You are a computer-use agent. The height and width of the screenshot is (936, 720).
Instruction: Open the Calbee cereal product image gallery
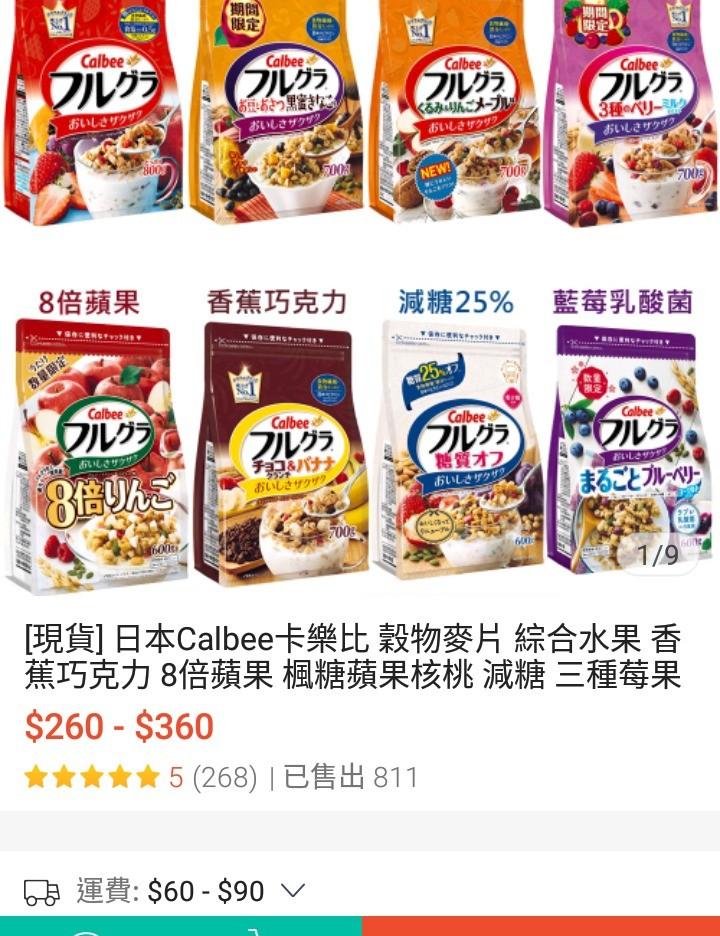[x=360, y=300]
